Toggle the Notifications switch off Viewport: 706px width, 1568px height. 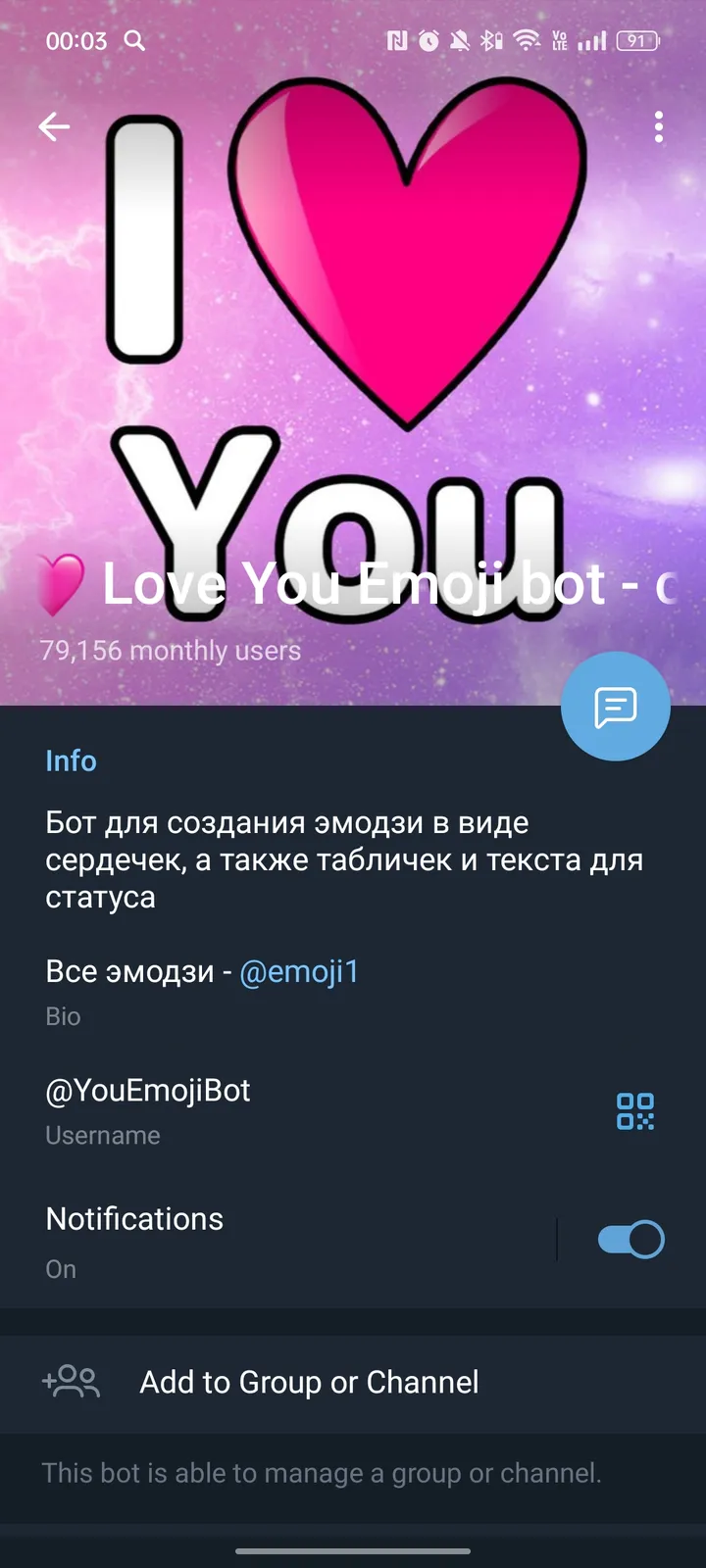[629, 1239]
